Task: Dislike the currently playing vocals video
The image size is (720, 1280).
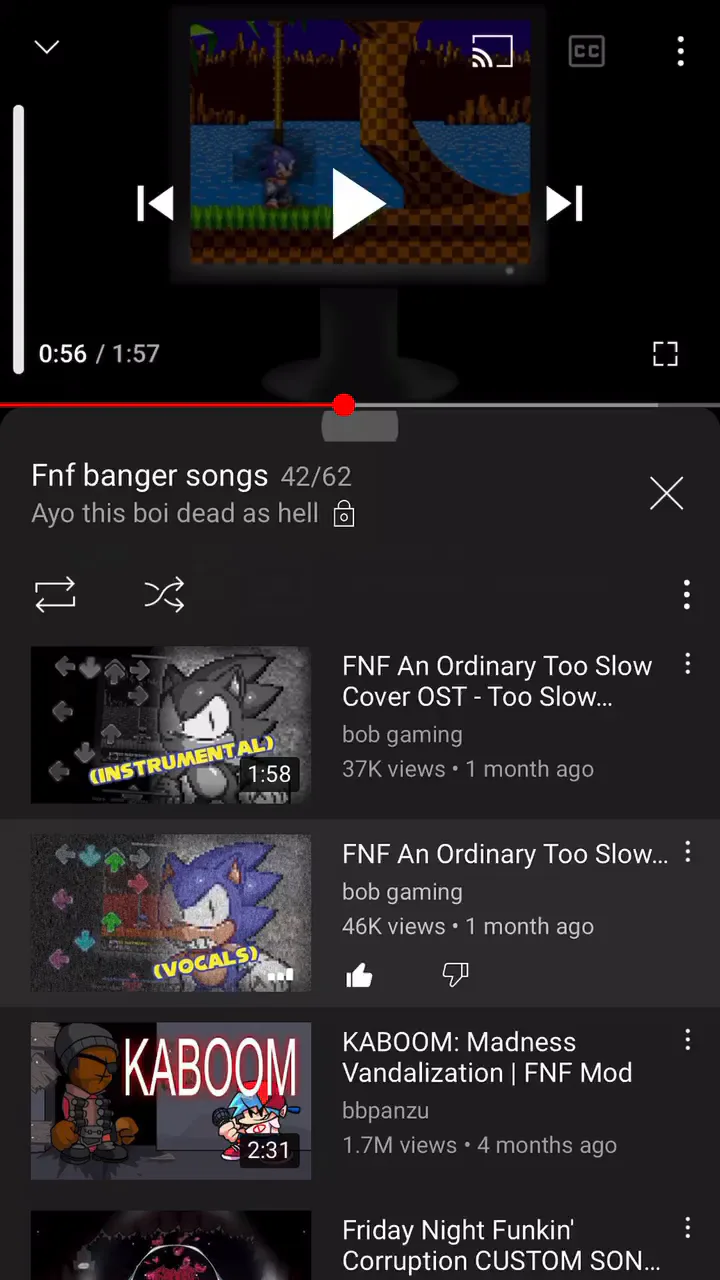Action: pyautogui.click(x=455, y=976)
